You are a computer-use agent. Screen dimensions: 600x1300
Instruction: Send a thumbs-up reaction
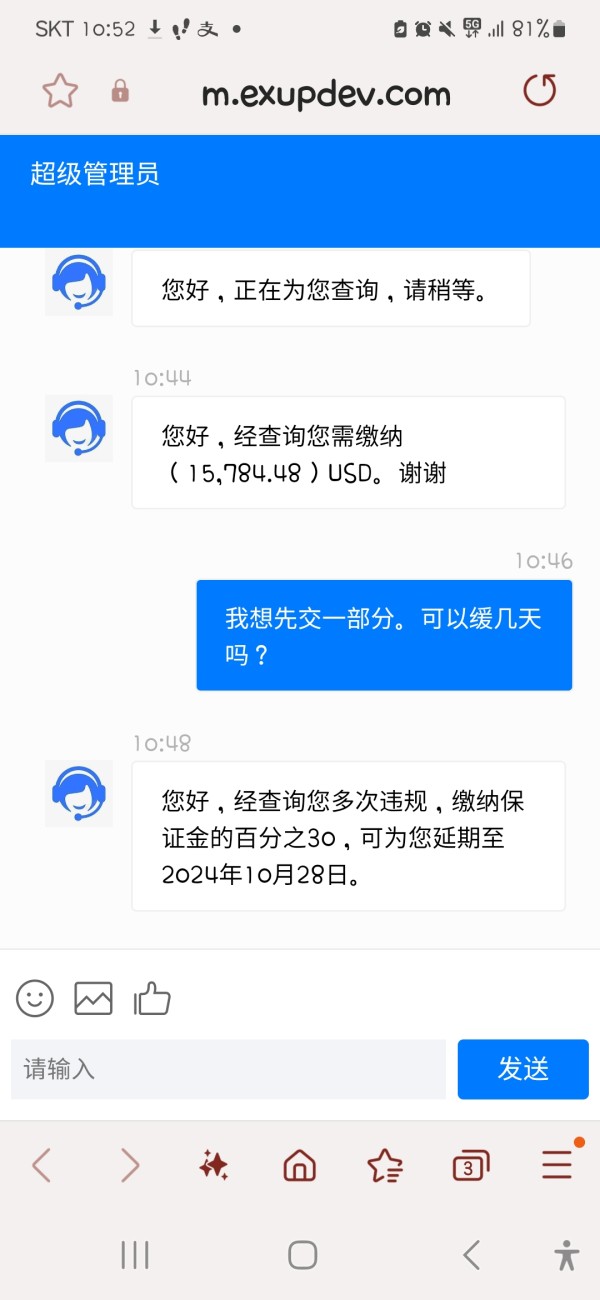point(152,998)
